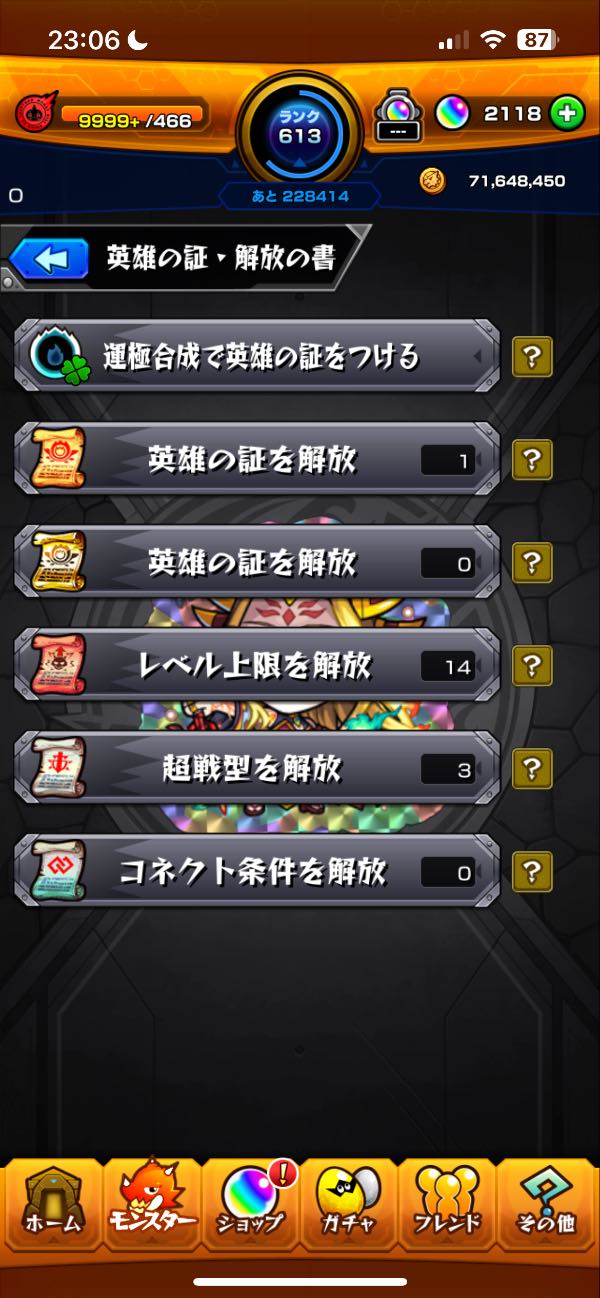
Task: Open 超戦型を解放
Action: point(257,768)
